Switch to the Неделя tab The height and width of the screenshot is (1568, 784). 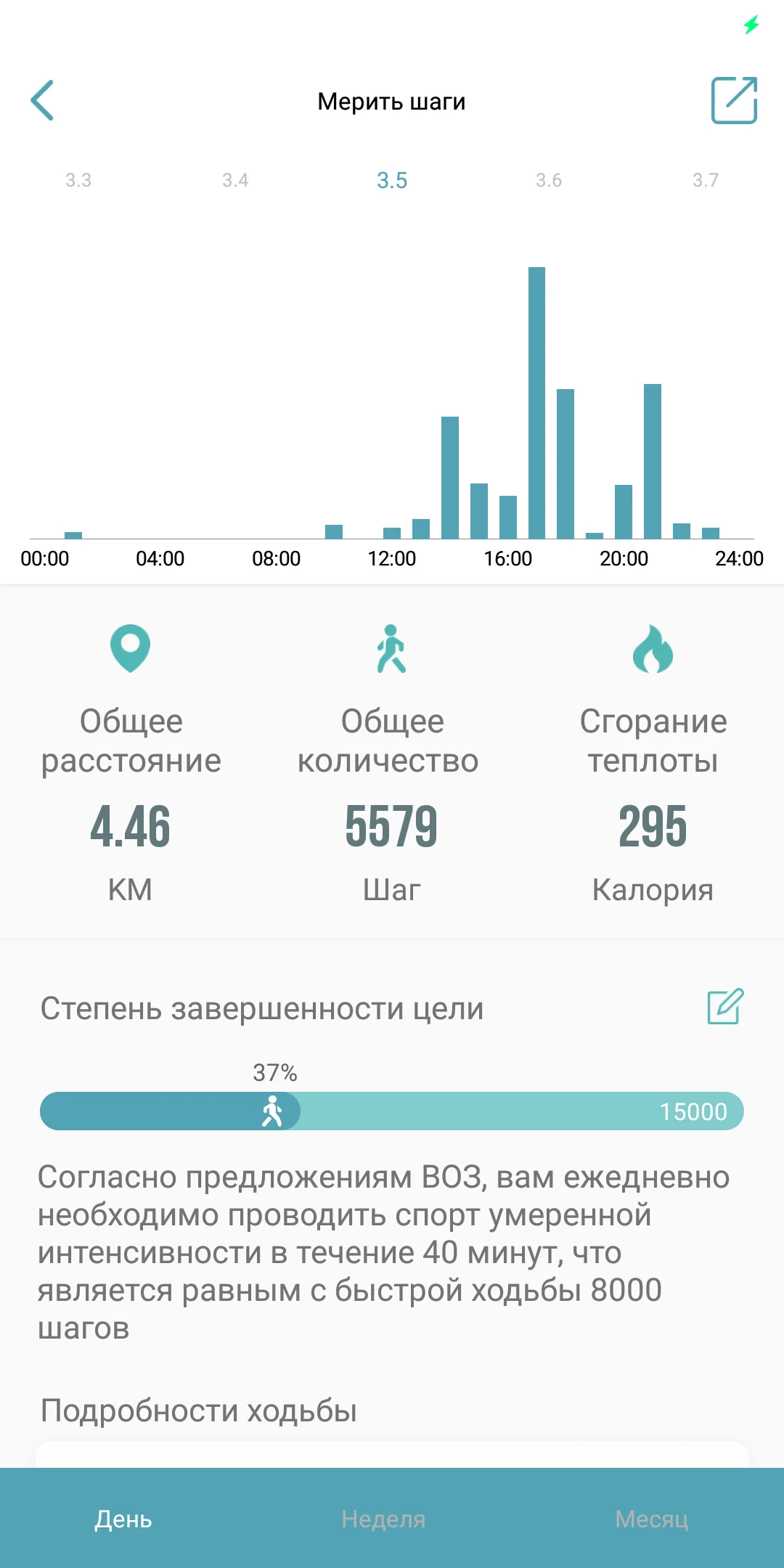coord(383,1519)
